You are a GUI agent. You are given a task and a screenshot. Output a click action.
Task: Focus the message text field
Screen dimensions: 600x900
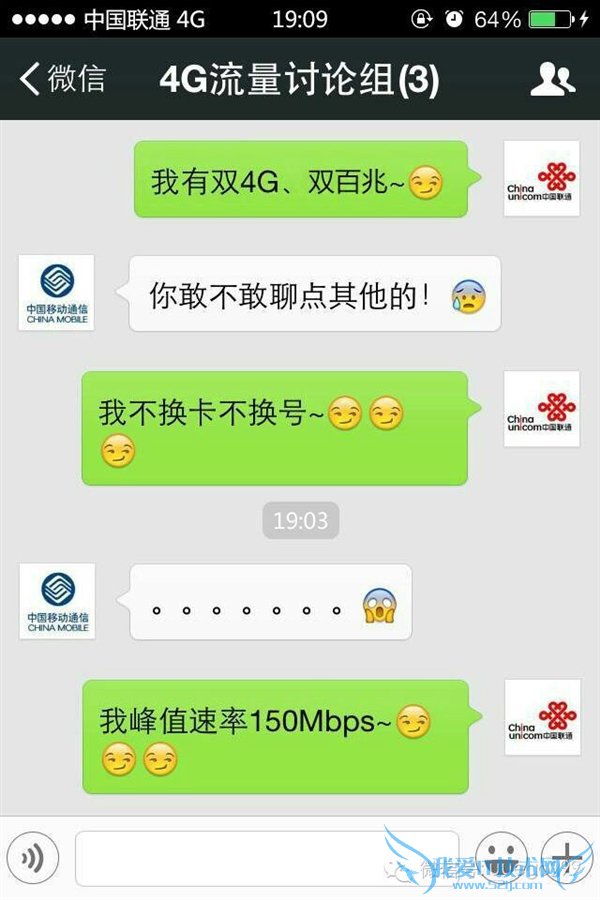[266, 857]
